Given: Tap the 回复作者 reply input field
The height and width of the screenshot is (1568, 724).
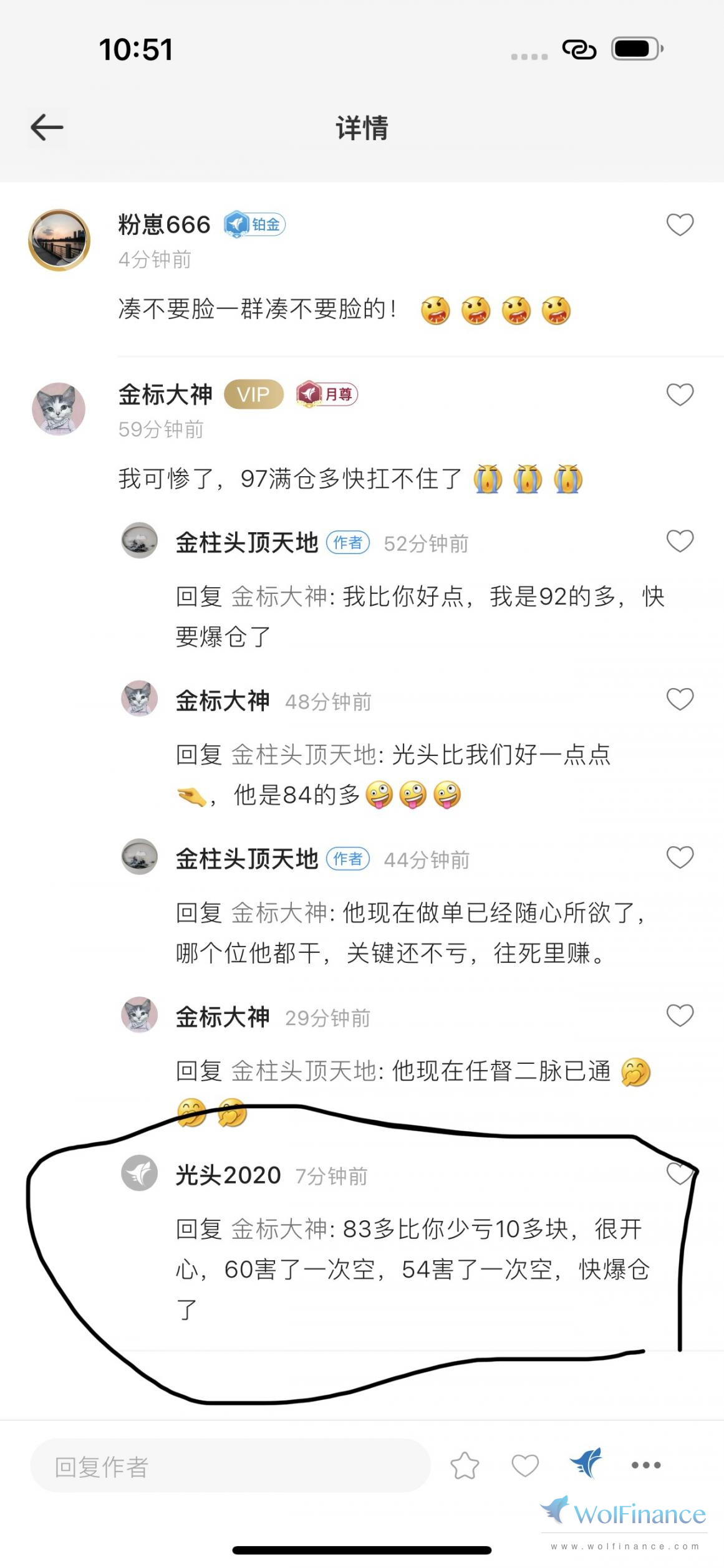Looking at the screenshot, I should coord(230,1466).
